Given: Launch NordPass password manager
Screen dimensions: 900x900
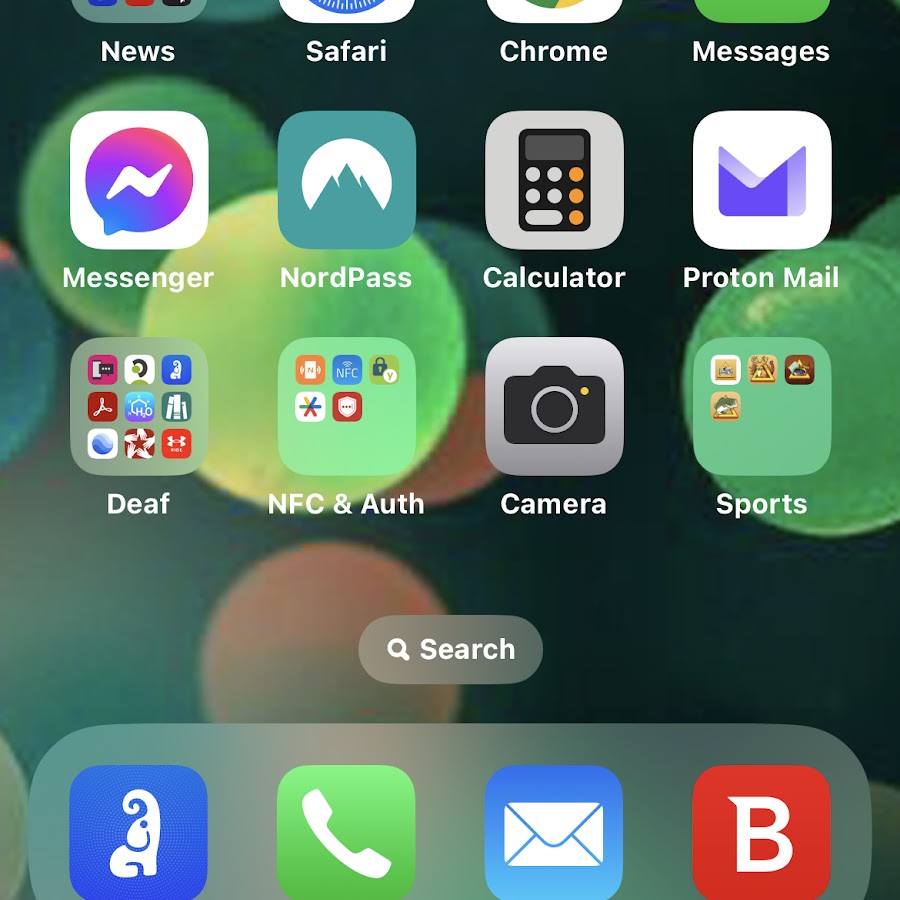Looking at the screenshot, I should tap(346, 180).
